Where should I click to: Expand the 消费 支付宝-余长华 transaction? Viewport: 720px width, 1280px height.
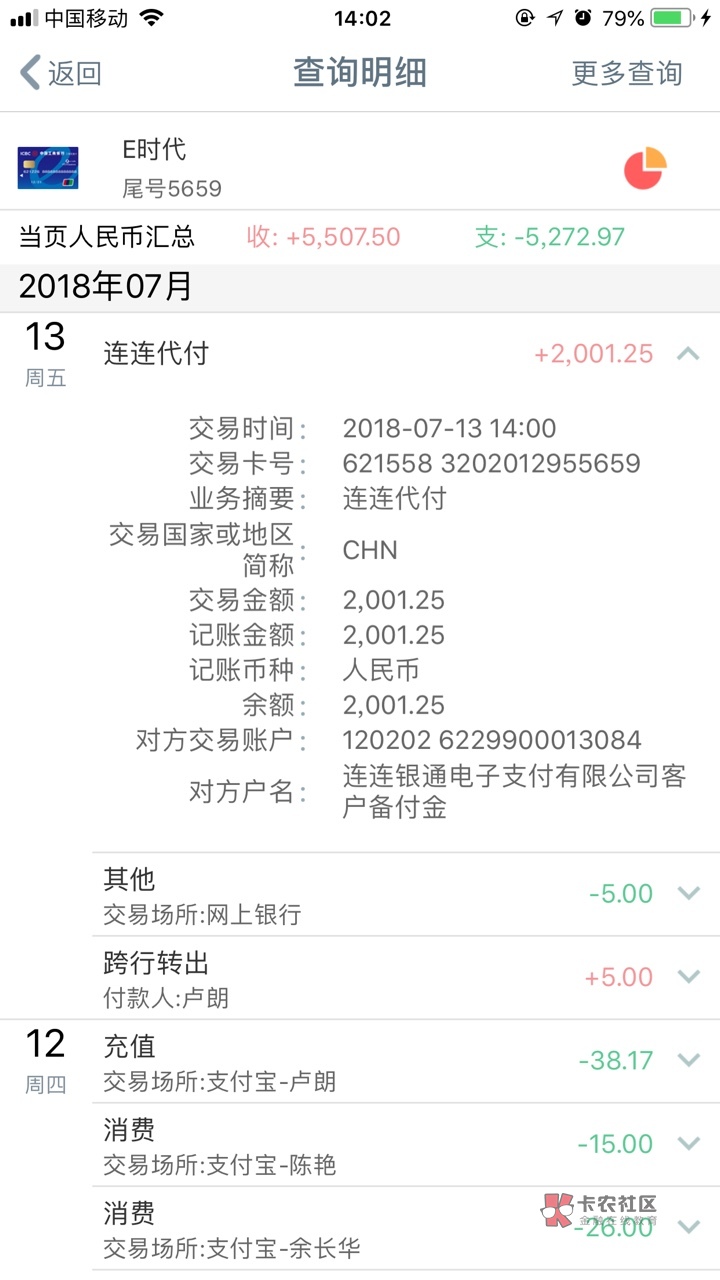click(688, 1227)
